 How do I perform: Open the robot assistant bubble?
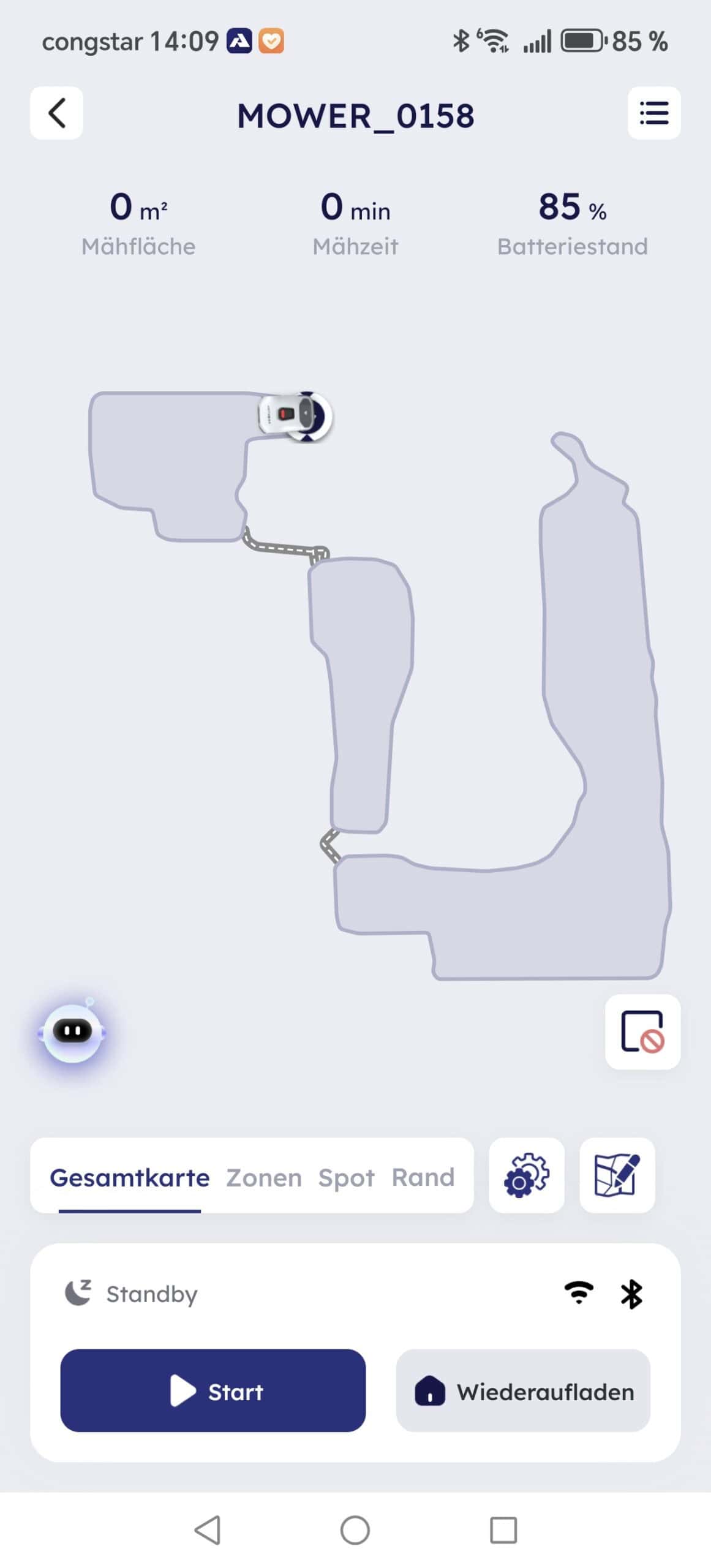pyautogui.click(x=72, y=1033)
